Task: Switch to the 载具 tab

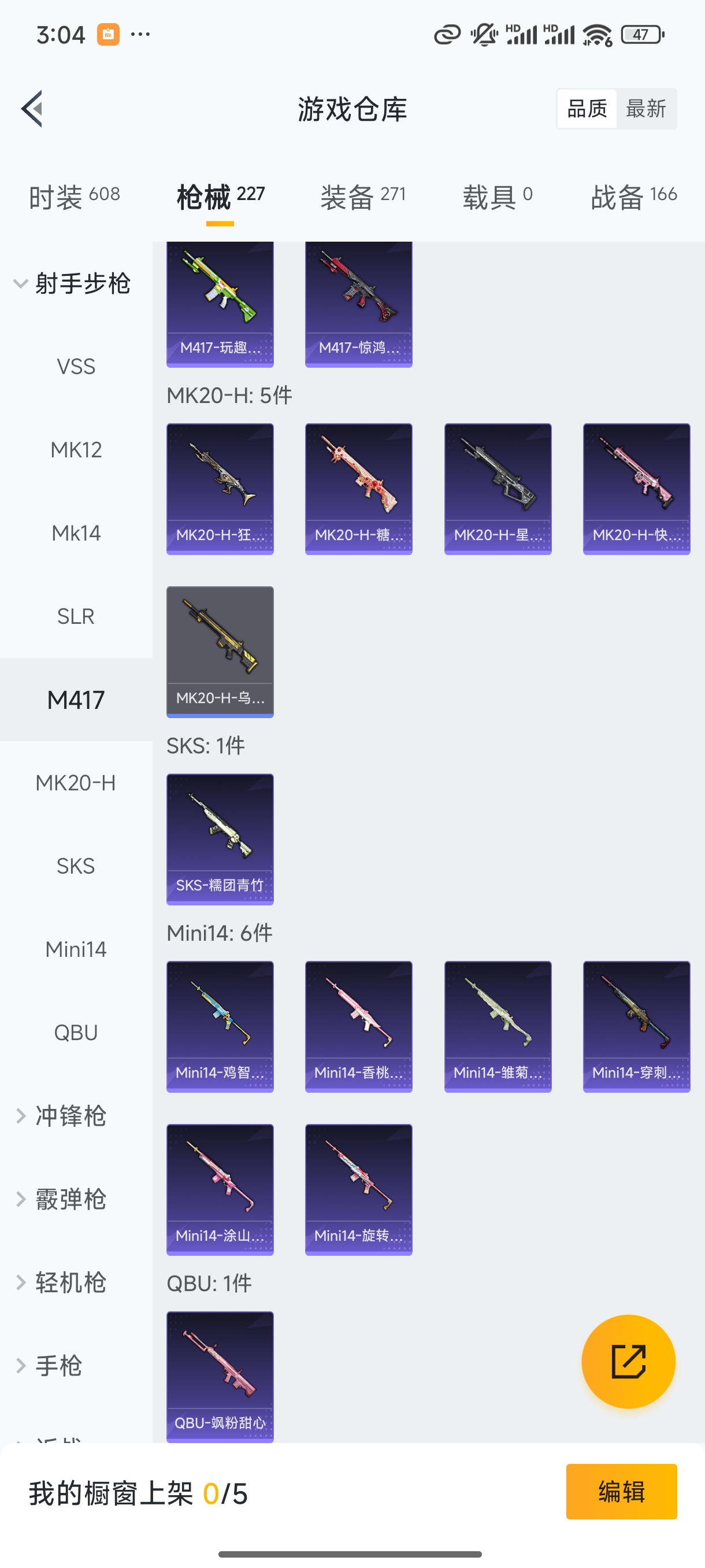Action: tap(497, 197)
